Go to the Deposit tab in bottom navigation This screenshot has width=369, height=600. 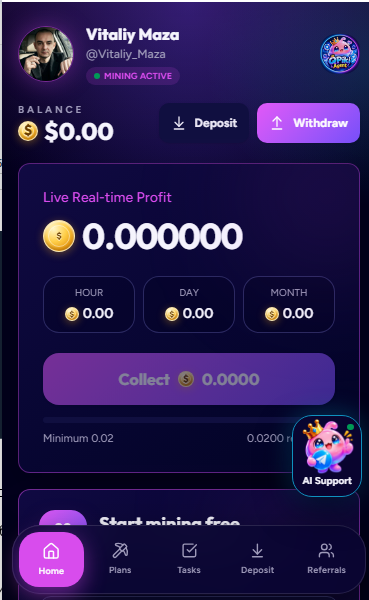tap(258, 558)
